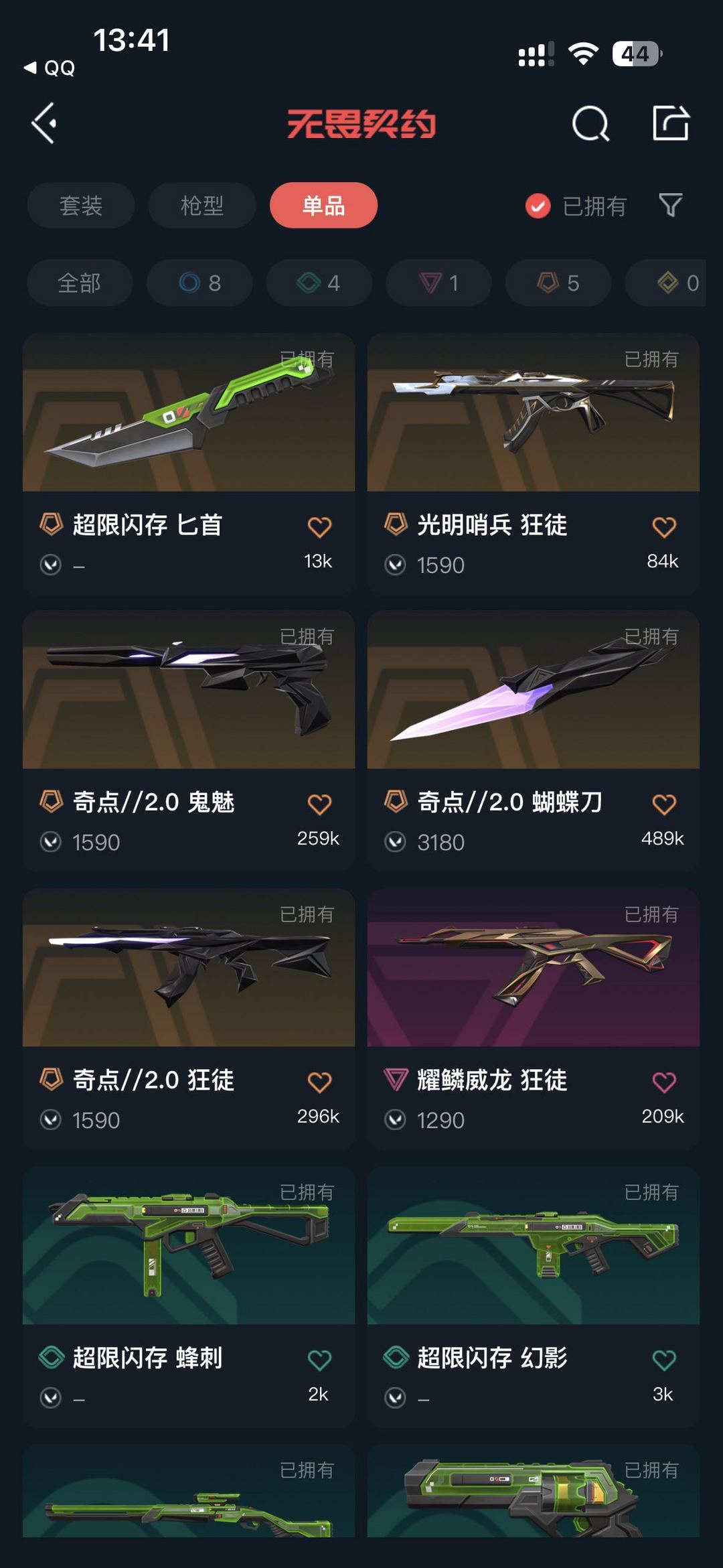
Task: Filter by the green chip showing 4
Action: click(x=319, y=283)
